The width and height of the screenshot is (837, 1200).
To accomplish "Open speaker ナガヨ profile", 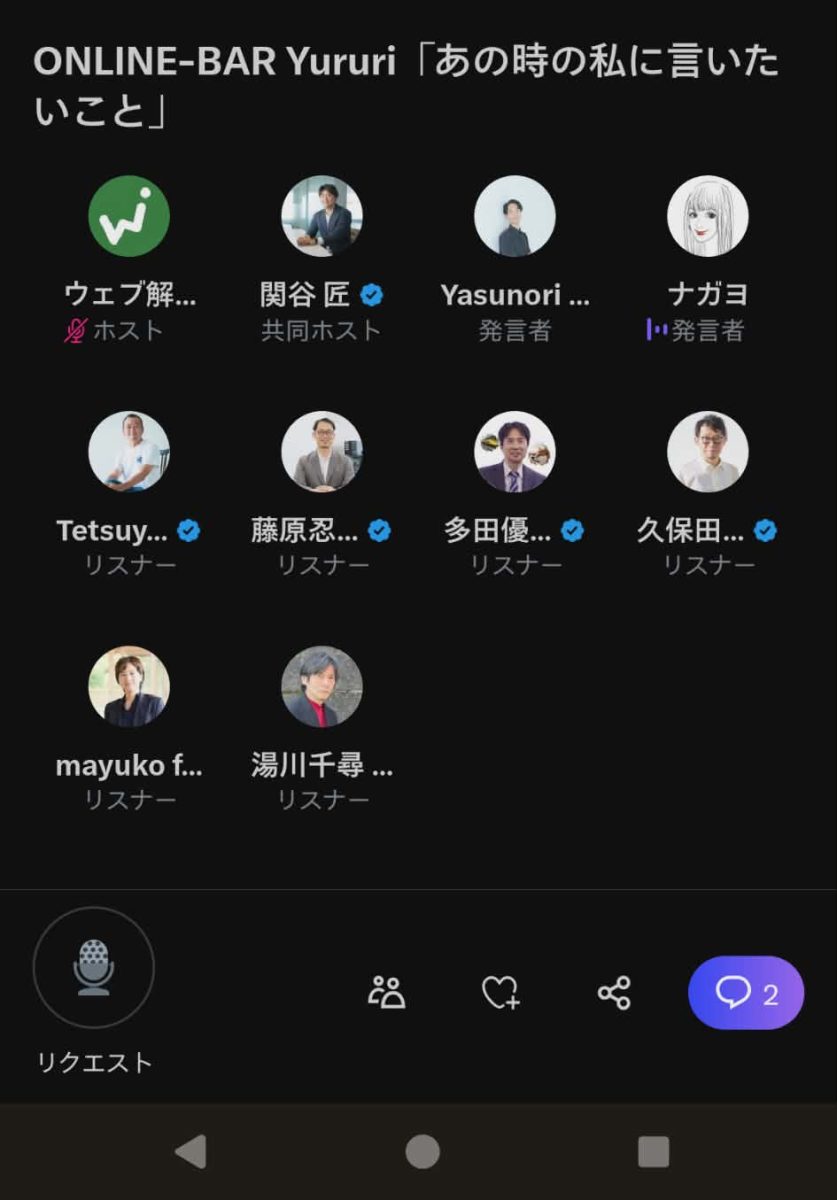I will [708, 217].
